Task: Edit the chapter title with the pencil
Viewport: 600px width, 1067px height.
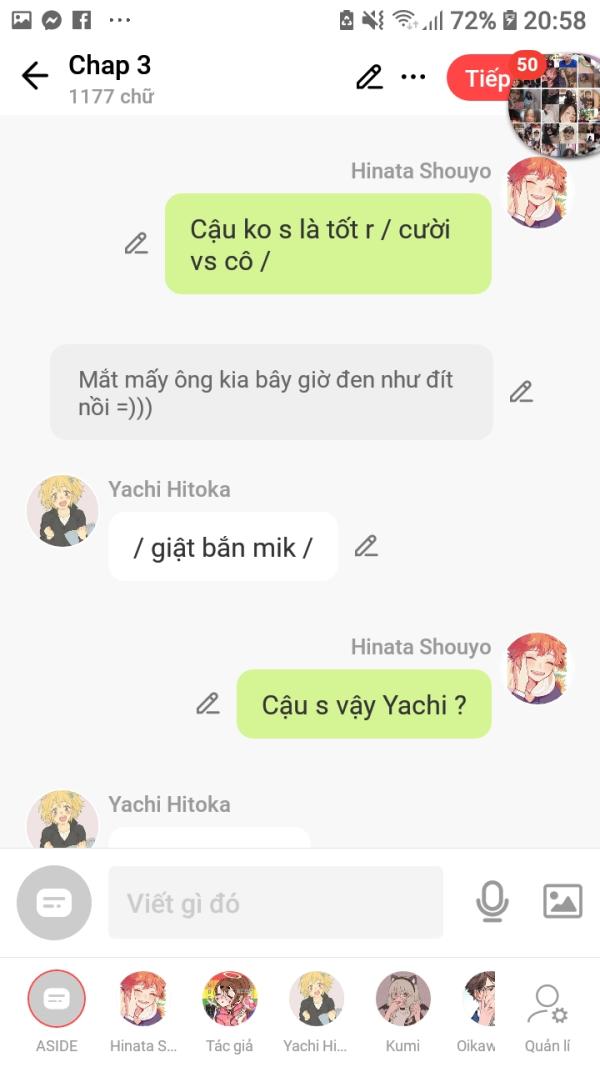Action: pyautogui.click(x=369, y=77)
